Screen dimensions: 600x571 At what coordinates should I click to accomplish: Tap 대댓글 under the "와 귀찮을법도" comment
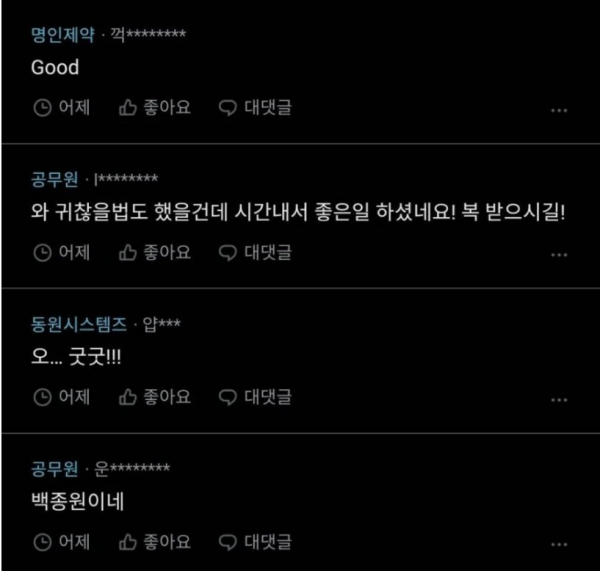click(x=255, y=252)
